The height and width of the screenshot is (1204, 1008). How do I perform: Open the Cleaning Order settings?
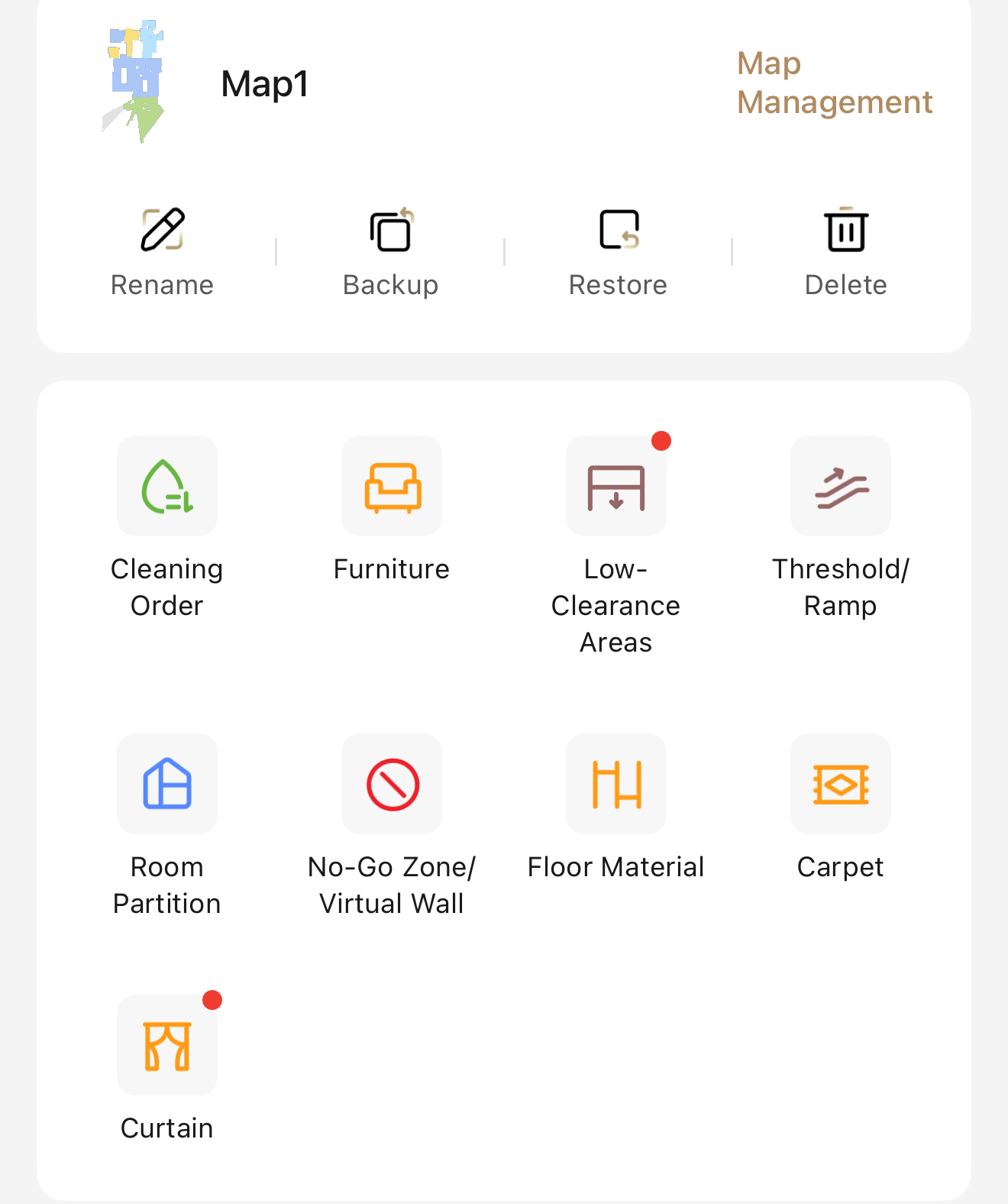[166, 486]
